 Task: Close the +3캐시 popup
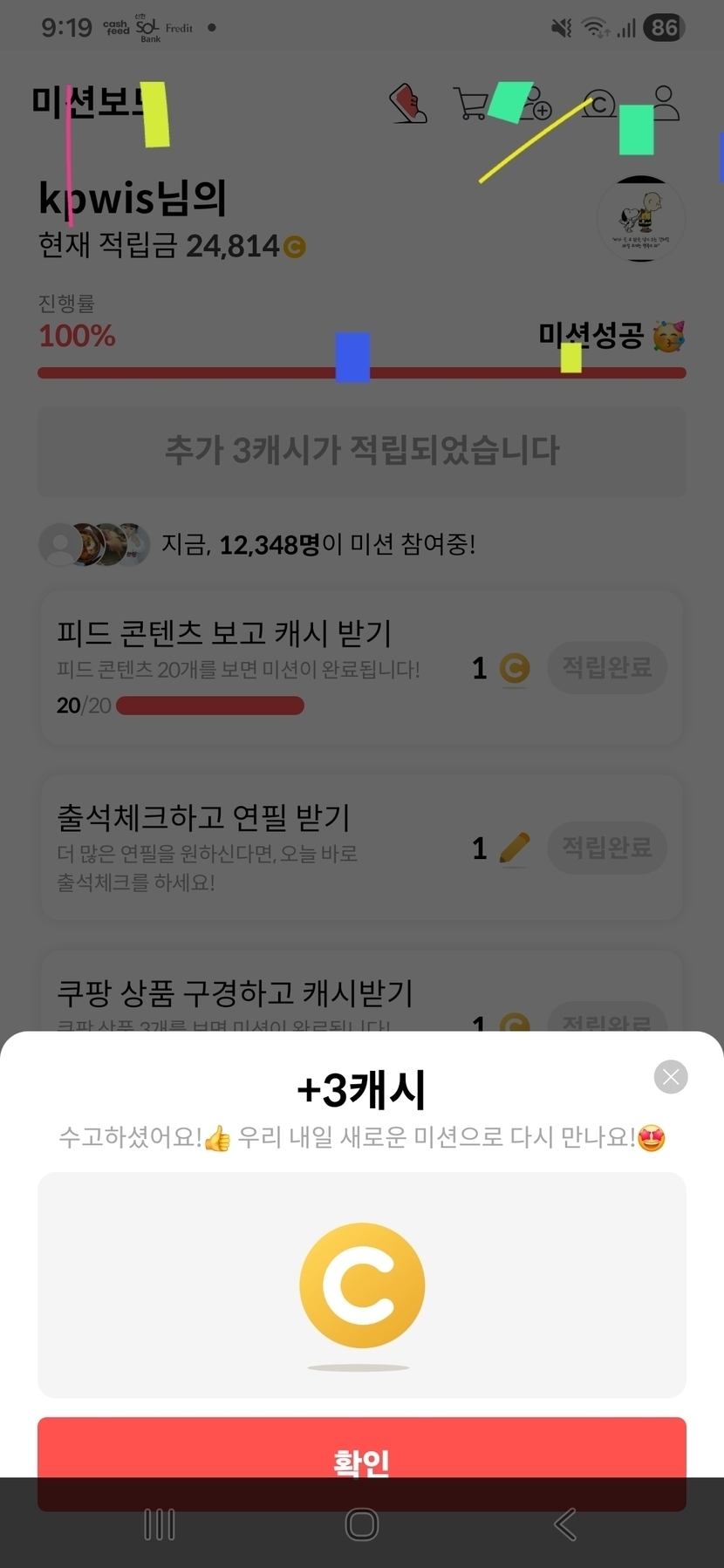[x=671, y=1077]
